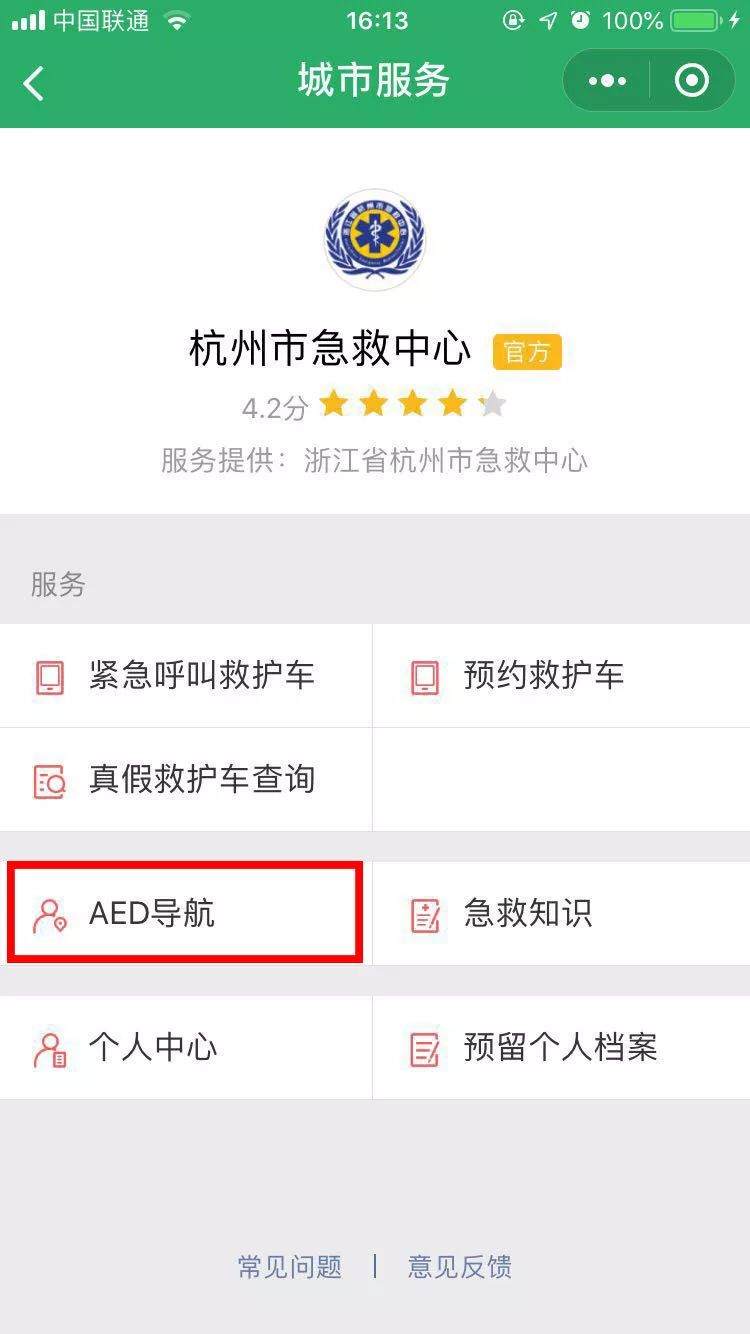The height and width of the screenshot is (1334, 750).
Task: Open 预约救护车 service
Action: [561, 676]
